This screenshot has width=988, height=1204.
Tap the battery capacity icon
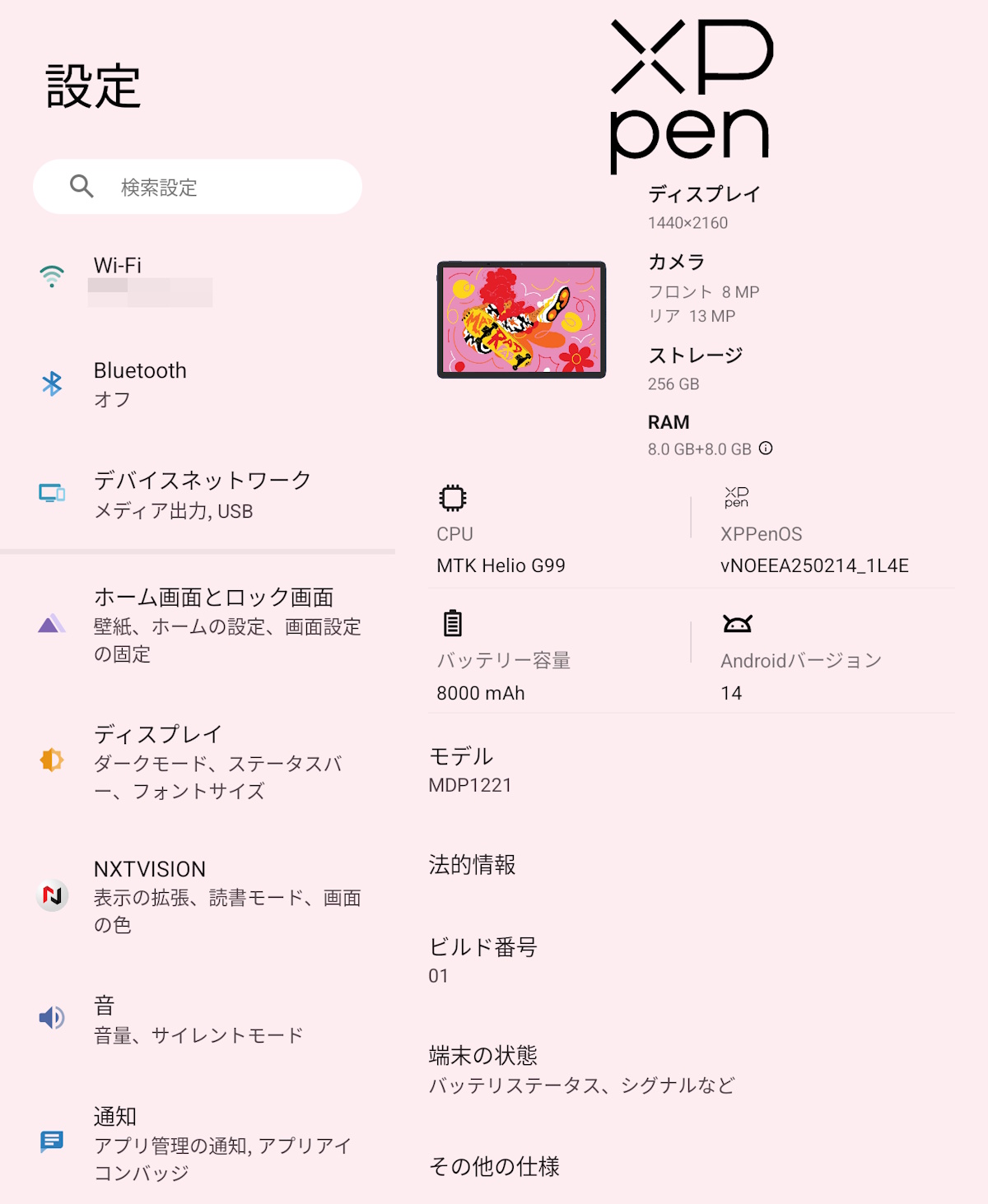point(451,625)
